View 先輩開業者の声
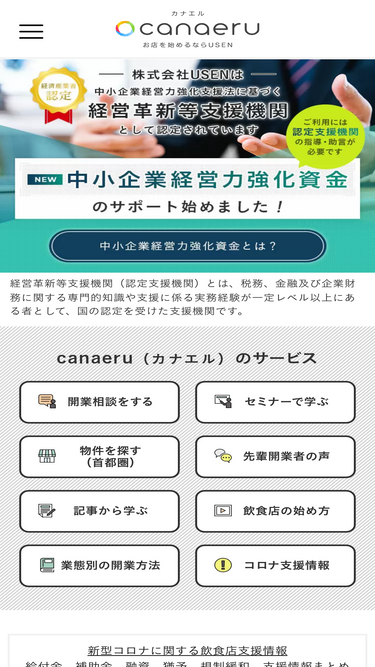This screenshot has height=667, width=375. click(x=275, y=456)
